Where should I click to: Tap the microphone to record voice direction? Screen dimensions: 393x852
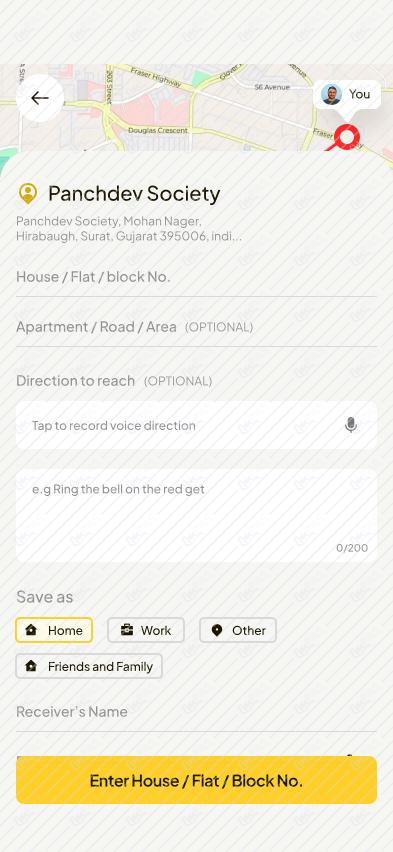tap(351, 425)
